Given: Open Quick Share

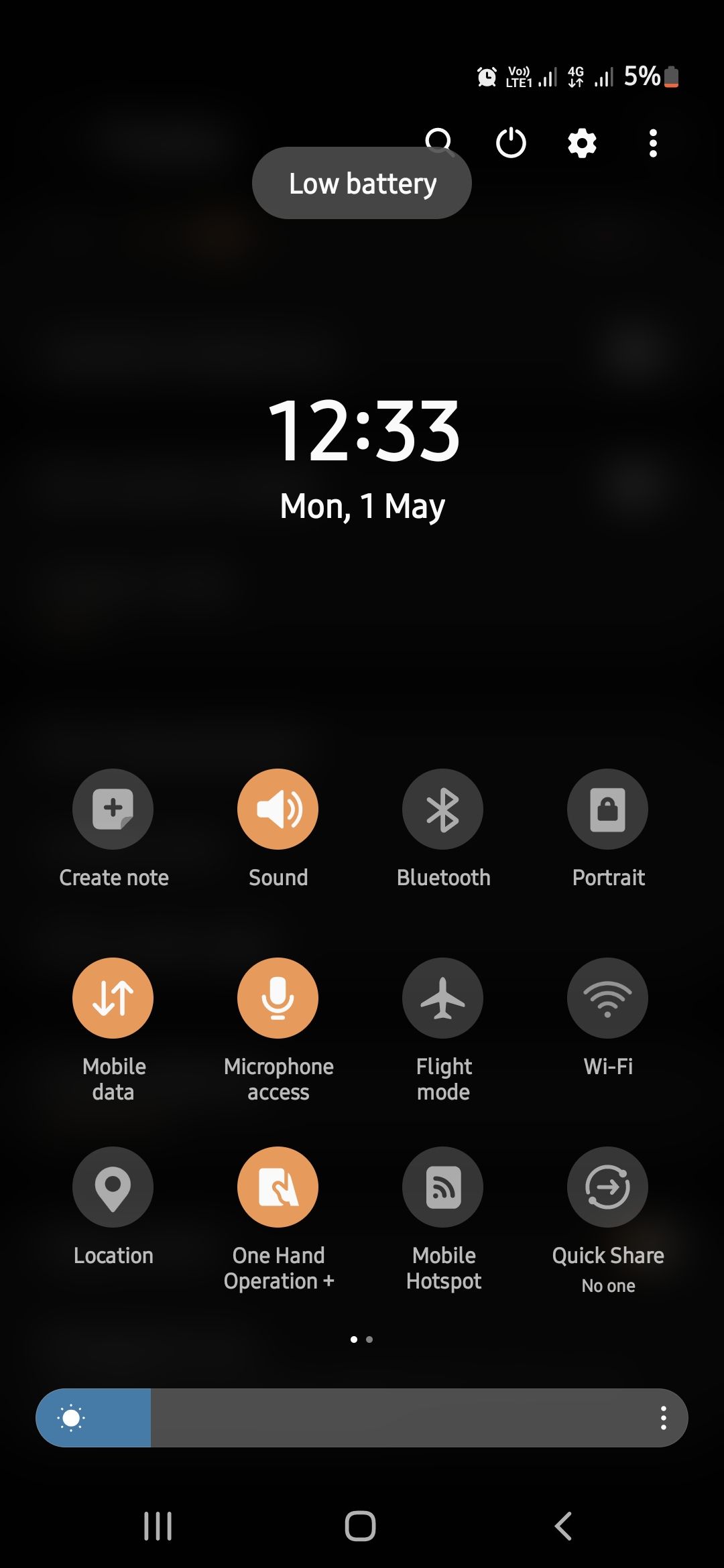Looking at the screenshot, I should (x=608, y=1187).
